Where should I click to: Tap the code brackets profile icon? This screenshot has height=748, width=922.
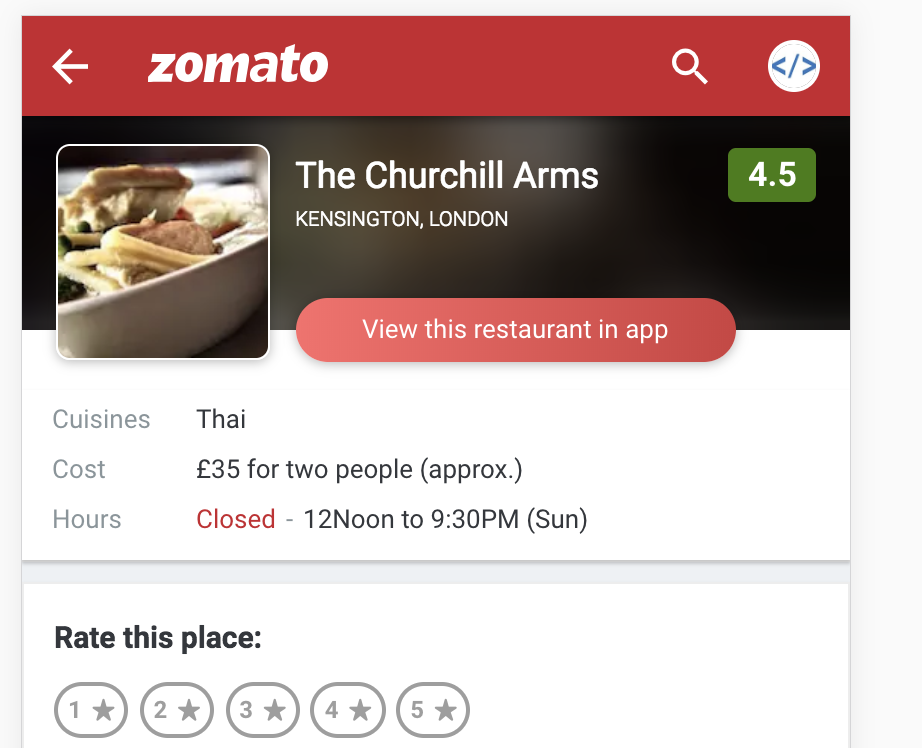(x=794, y=67)
